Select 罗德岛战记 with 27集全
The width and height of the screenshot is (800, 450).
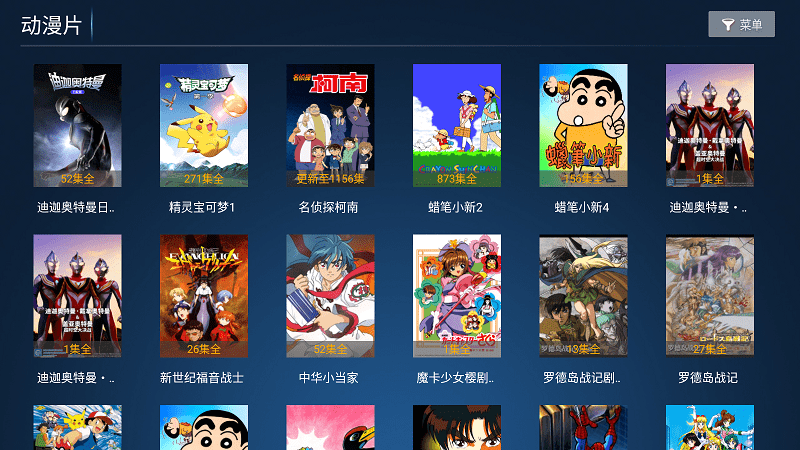click(x=710, y=297)
